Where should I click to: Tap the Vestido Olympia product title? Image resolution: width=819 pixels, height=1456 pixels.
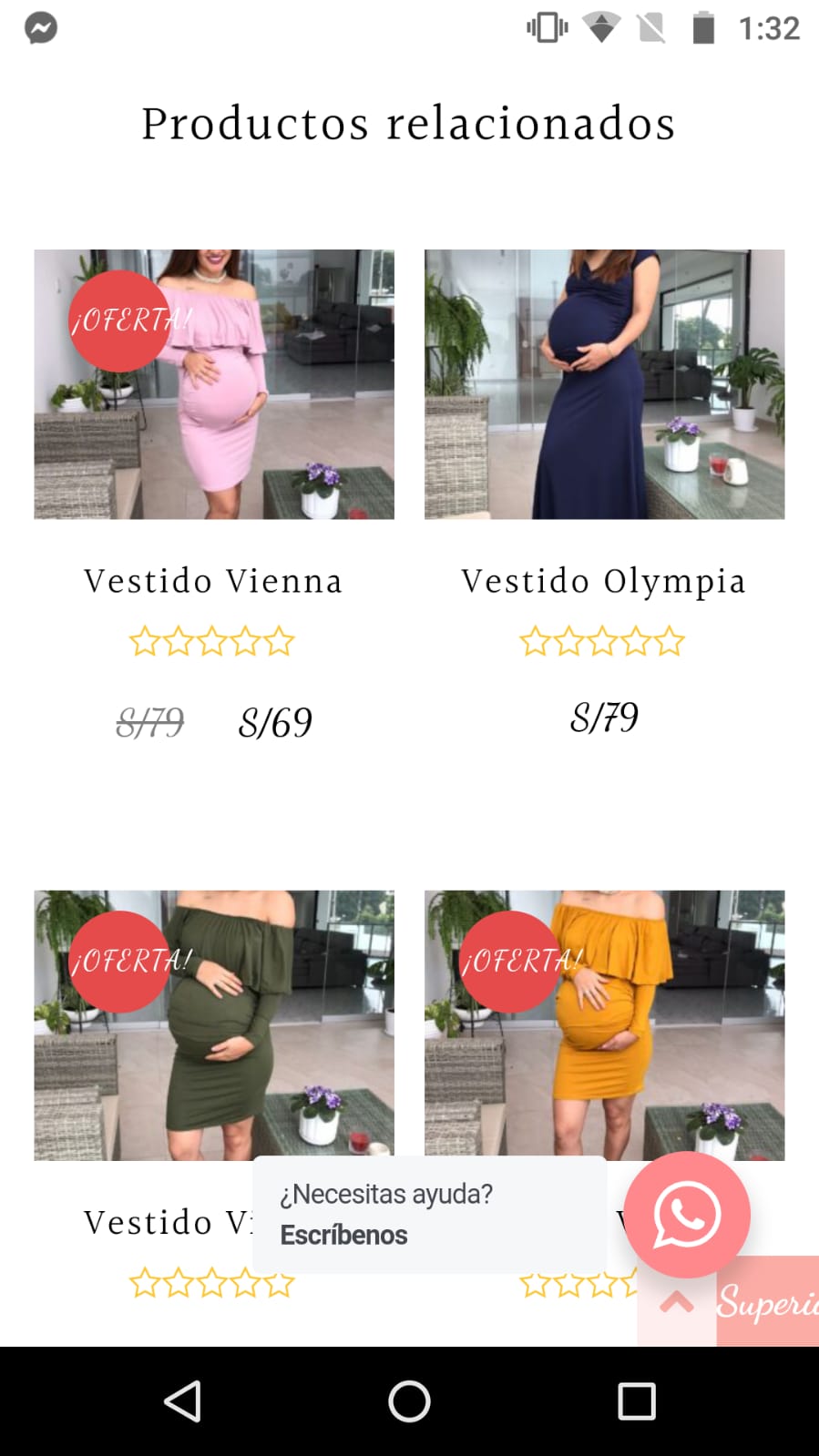(x=604, y=581)
